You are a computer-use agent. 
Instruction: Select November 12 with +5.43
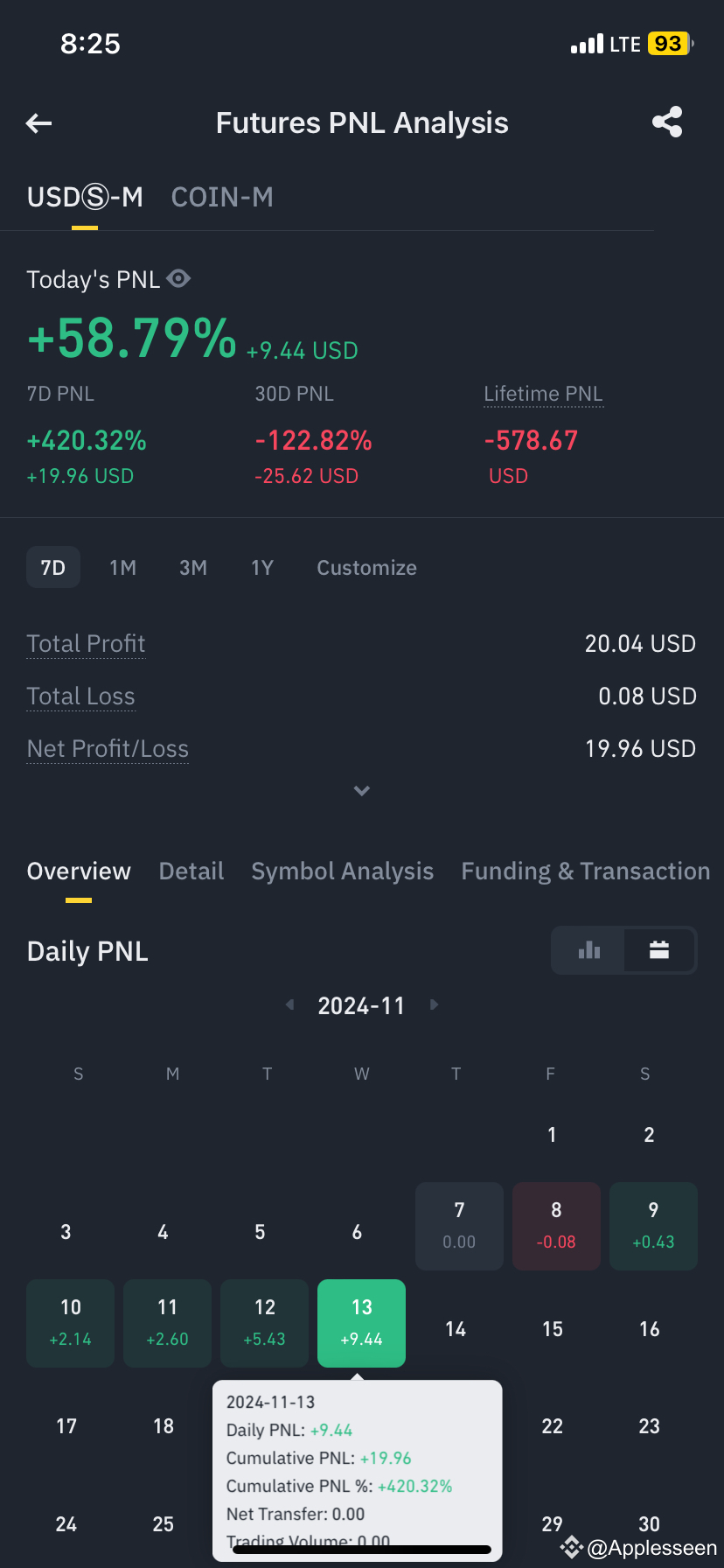(265, 1323)
